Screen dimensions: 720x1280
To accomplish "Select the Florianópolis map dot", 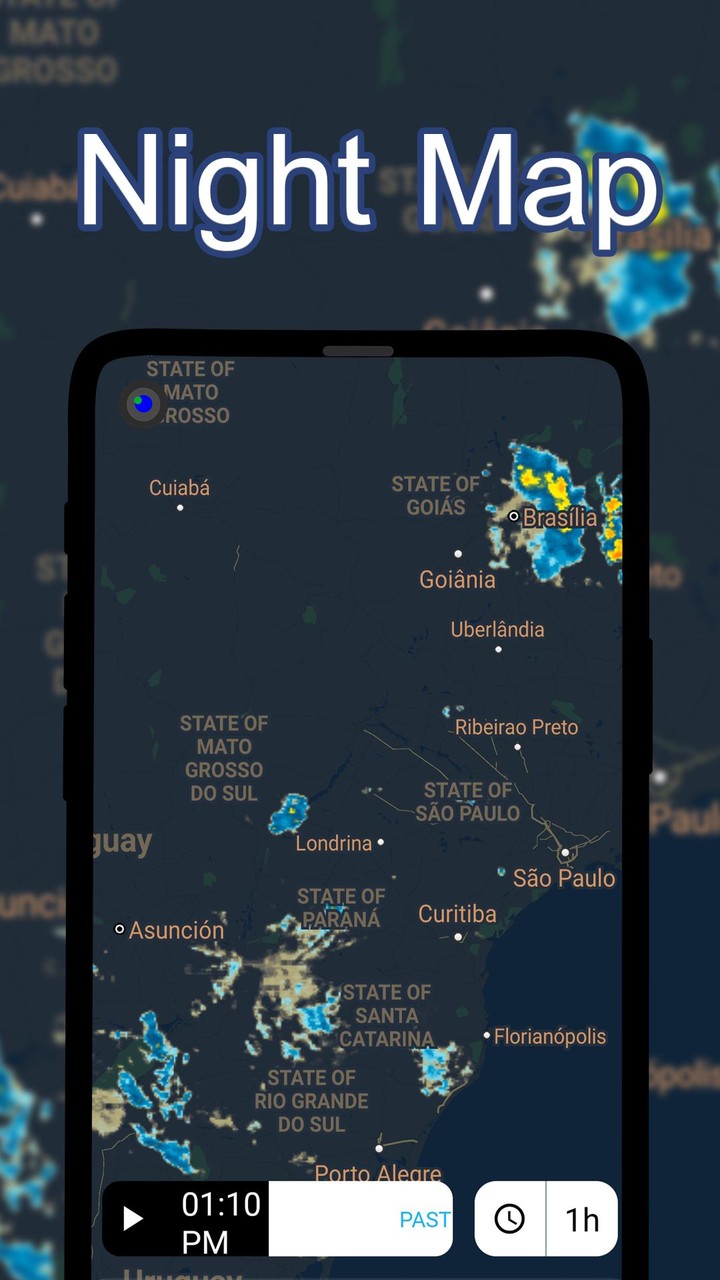I will pyautogui.click(x=486, y=1036).
